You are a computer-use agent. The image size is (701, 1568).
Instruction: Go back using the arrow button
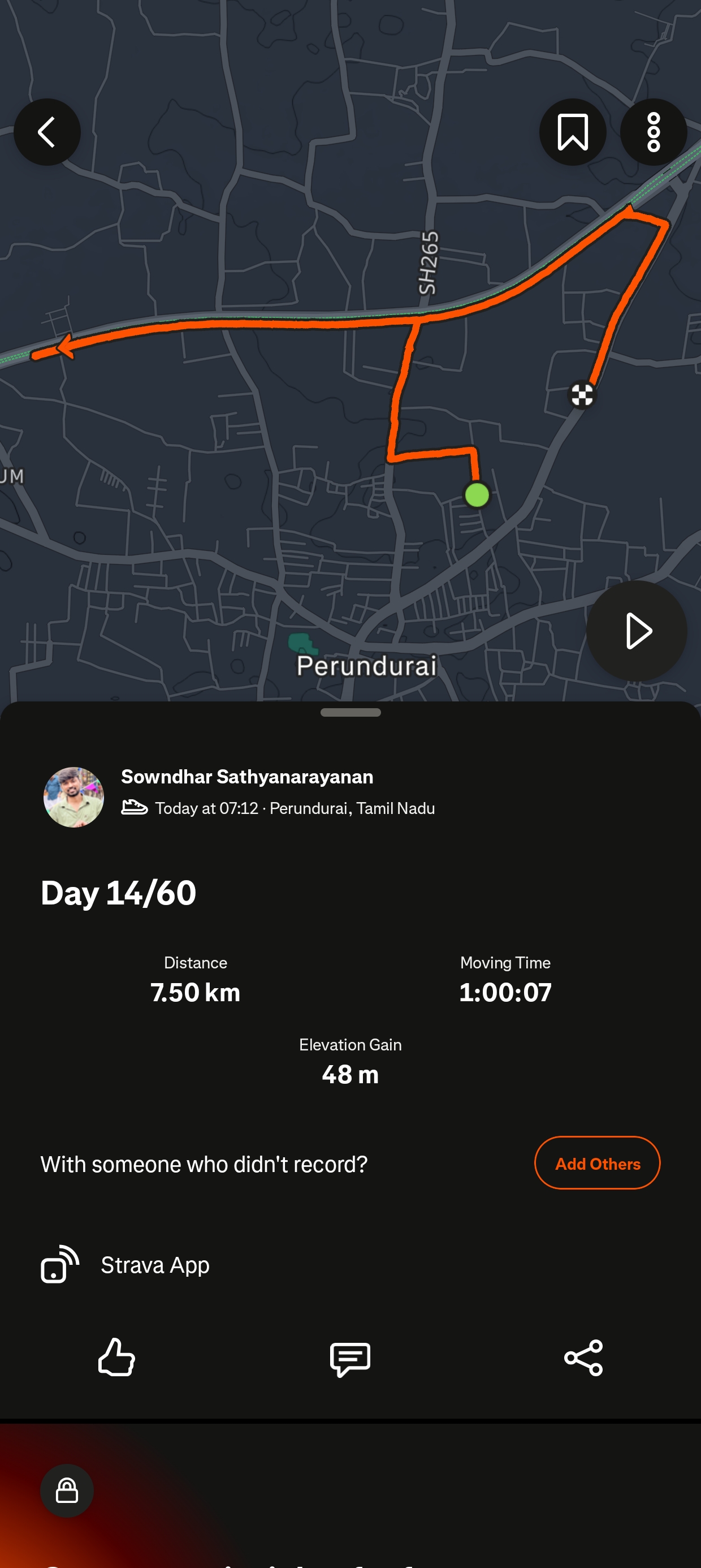pyautogui.click(x=47, y=132)
